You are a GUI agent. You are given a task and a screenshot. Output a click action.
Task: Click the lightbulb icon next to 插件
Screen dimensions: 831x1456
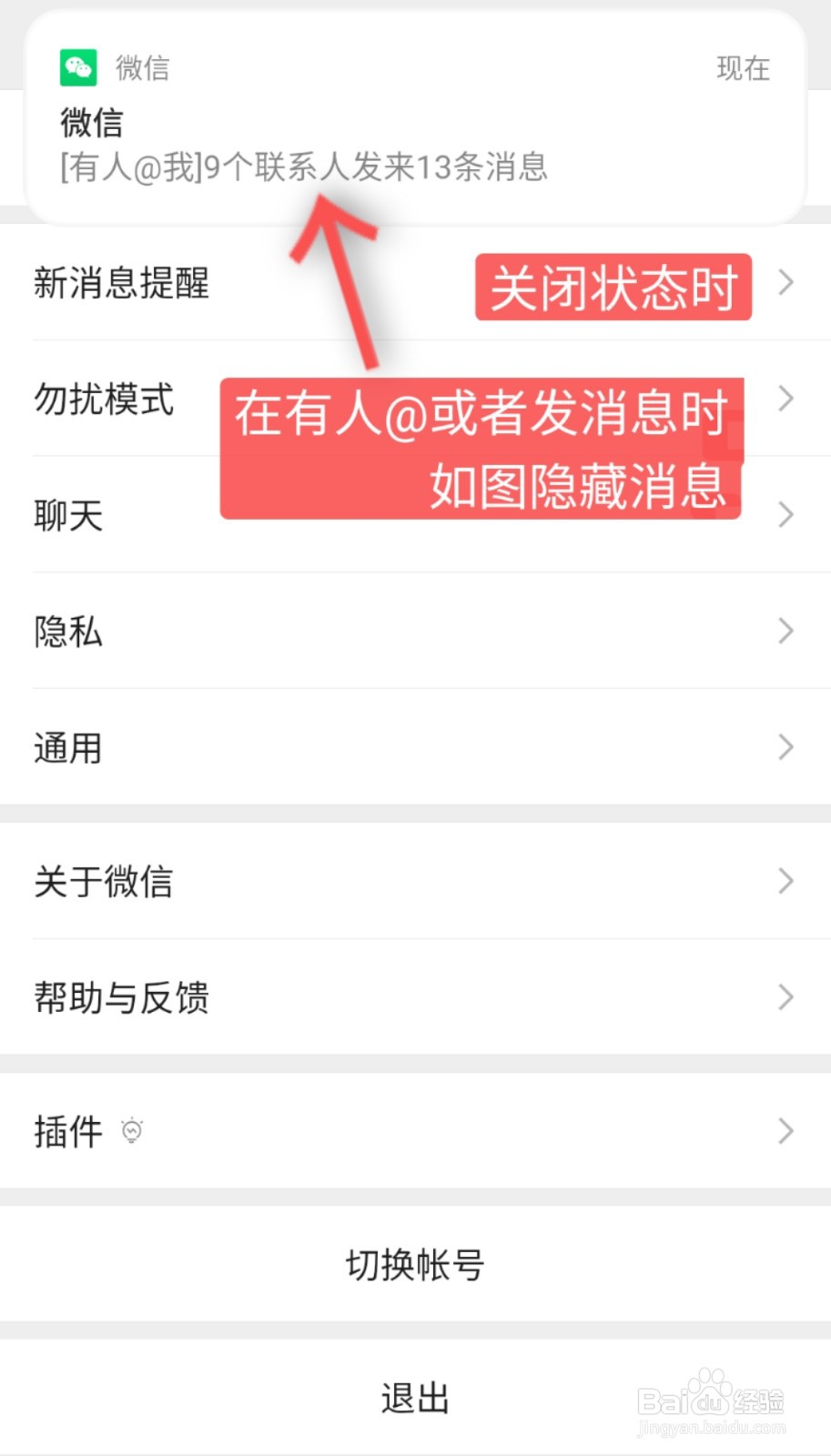(133, 1132)
